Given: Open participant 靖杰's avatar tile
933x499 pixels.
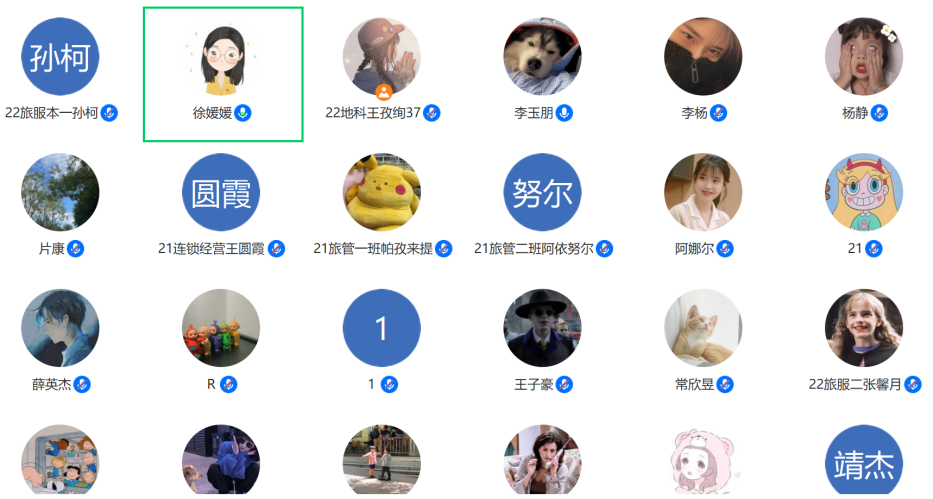Looking at the screenshot, I should [x=863, y=462].
